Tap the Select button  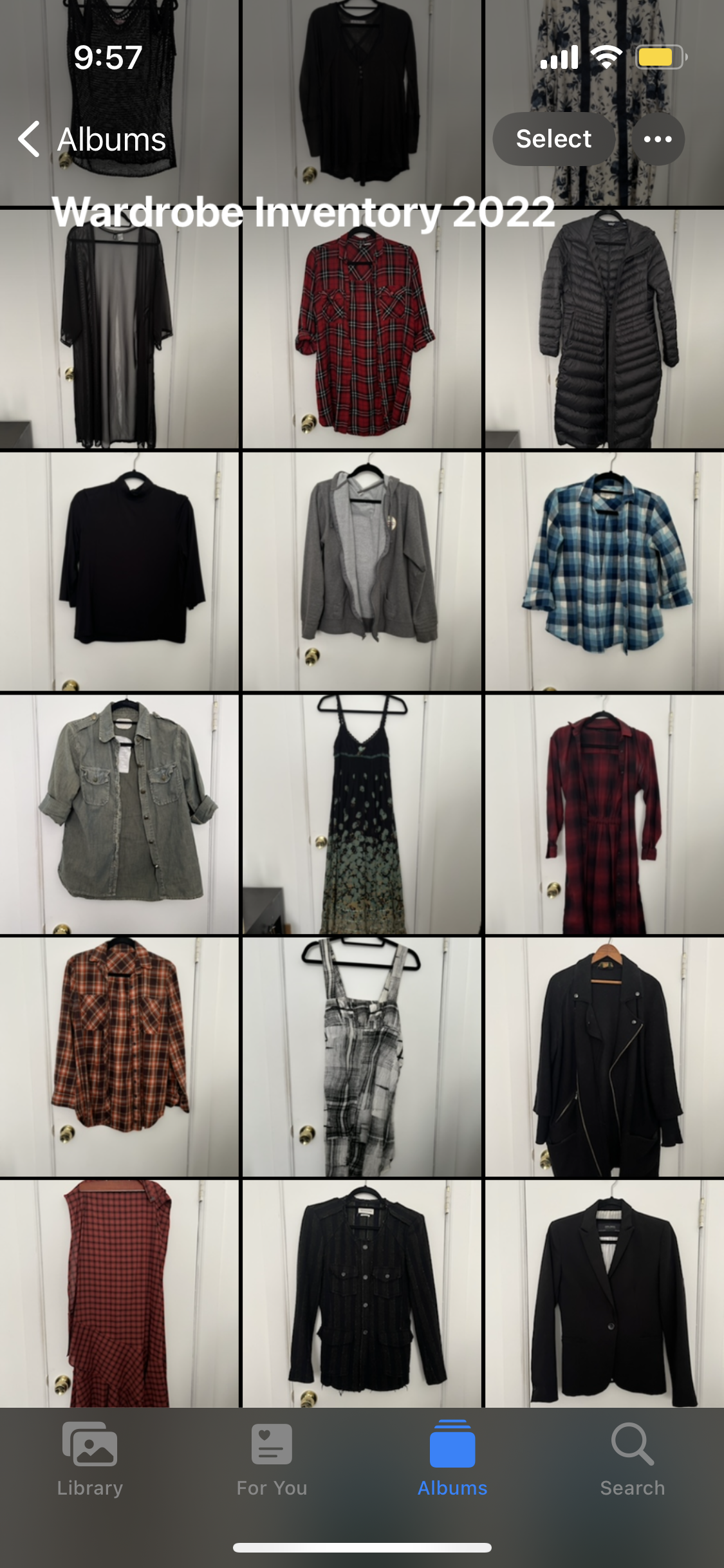coord(553,139)
